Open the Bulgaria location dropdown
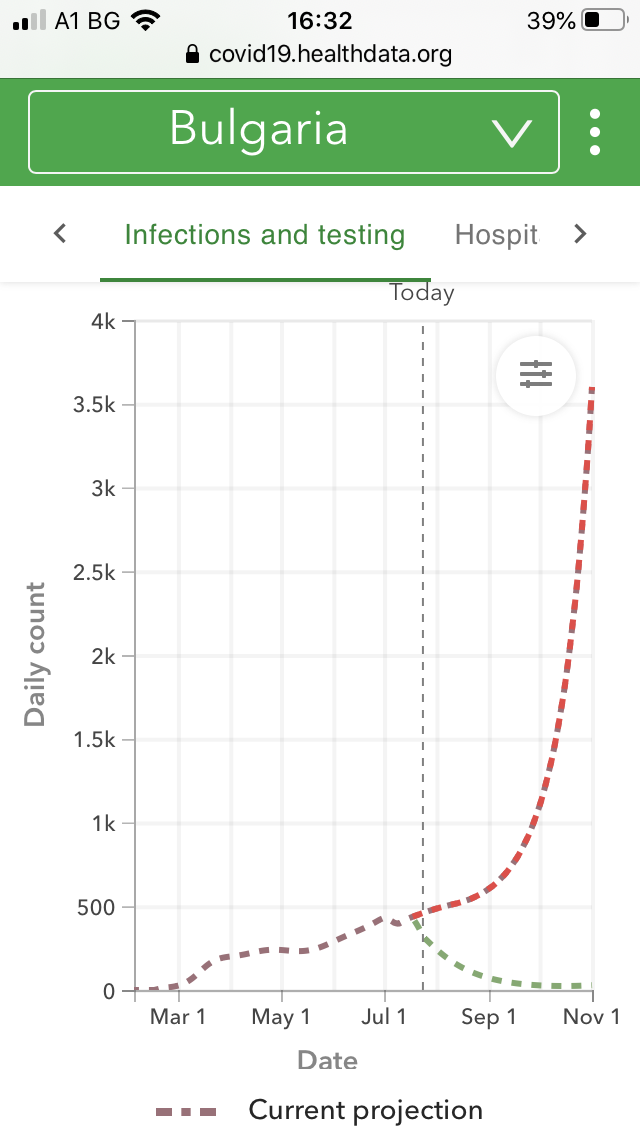Image resolution: width=640 pixels, height=1136 pixels. (294, 132)
